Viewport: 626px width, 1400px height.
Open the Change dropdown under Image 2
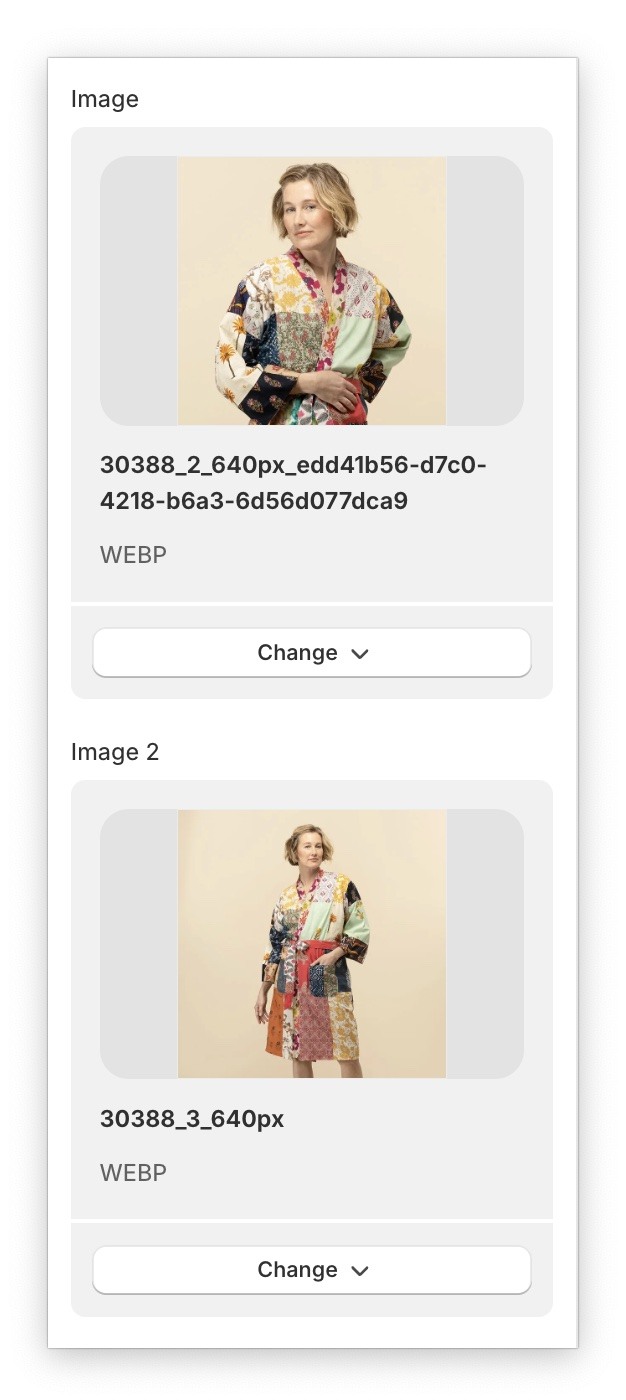pos(312,1270)
